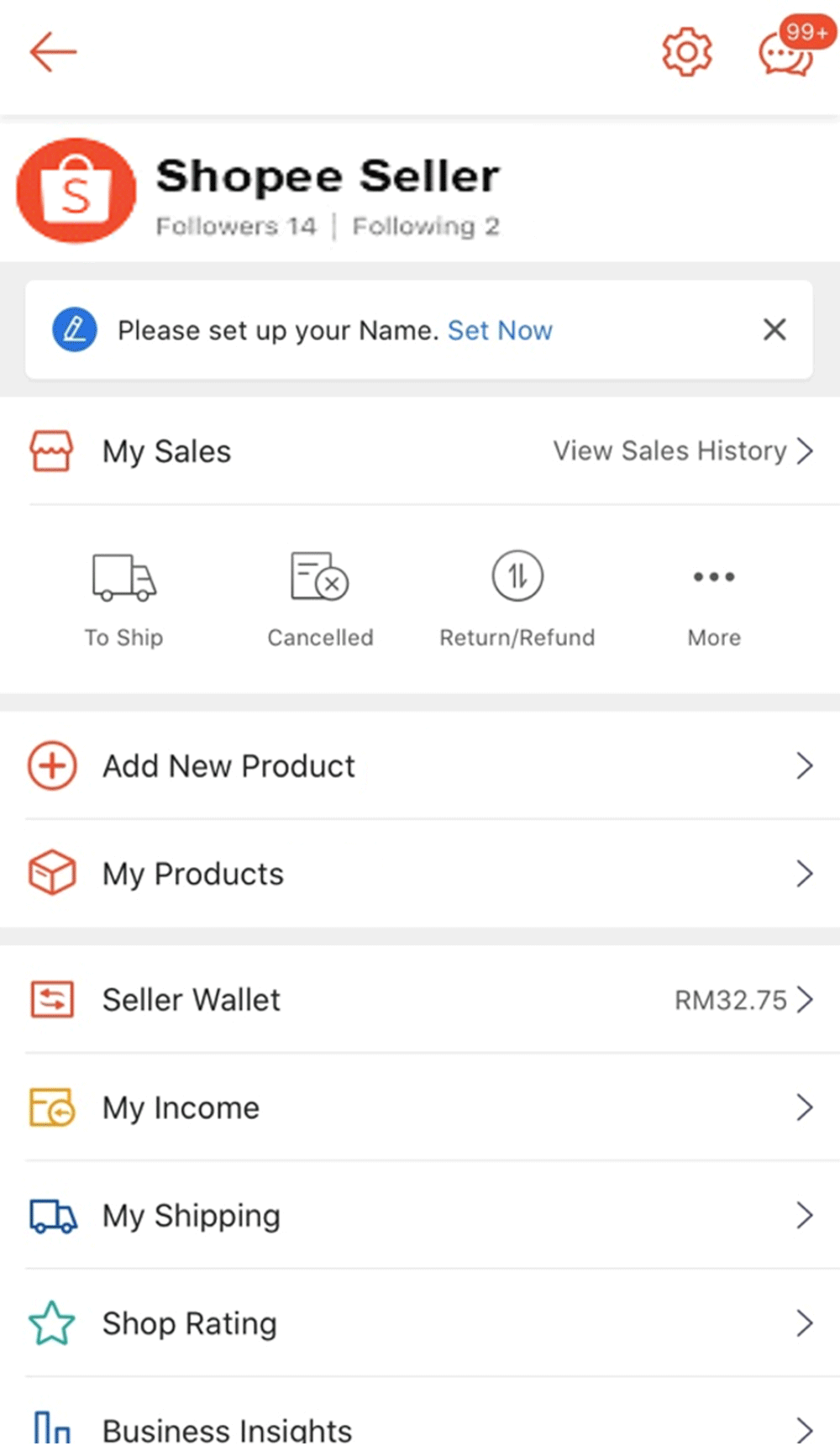
Task: Check Shop Rating
Action: 420,1323
